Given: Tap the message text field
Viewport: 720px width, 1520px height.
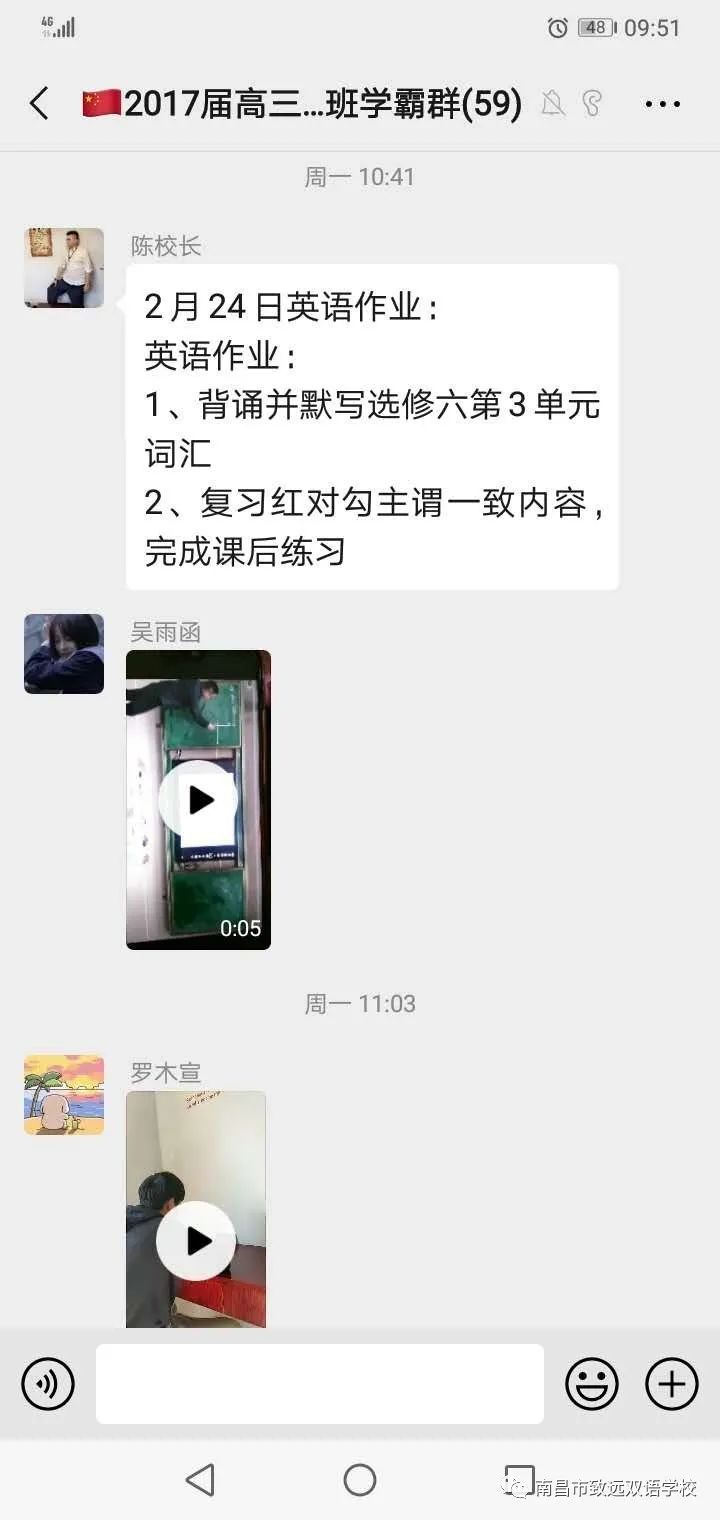Looking at the screenshot, I should coord(320,1384).
